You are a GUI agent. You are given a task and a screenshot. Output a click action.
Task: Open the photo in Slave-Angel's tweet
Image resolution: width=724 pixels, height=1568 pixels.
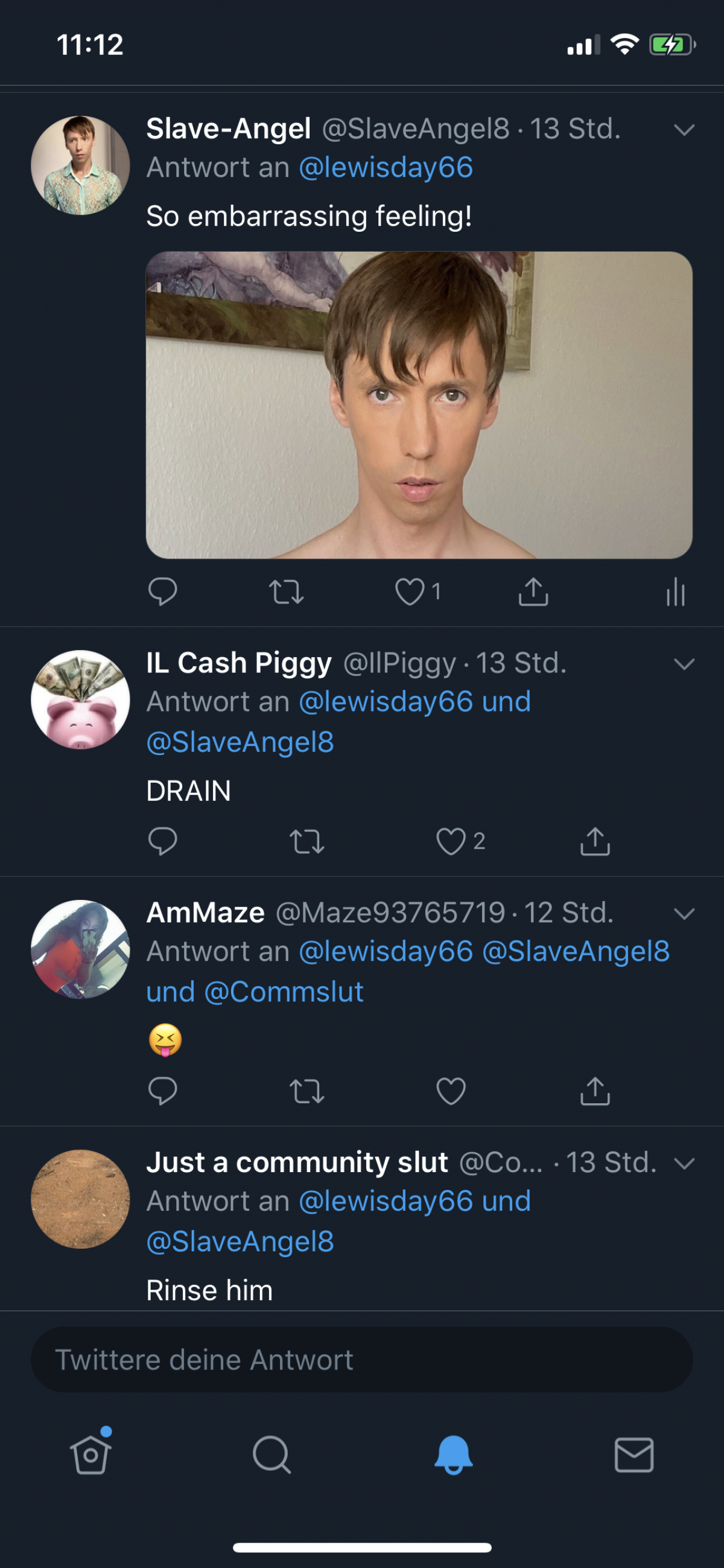419,405
